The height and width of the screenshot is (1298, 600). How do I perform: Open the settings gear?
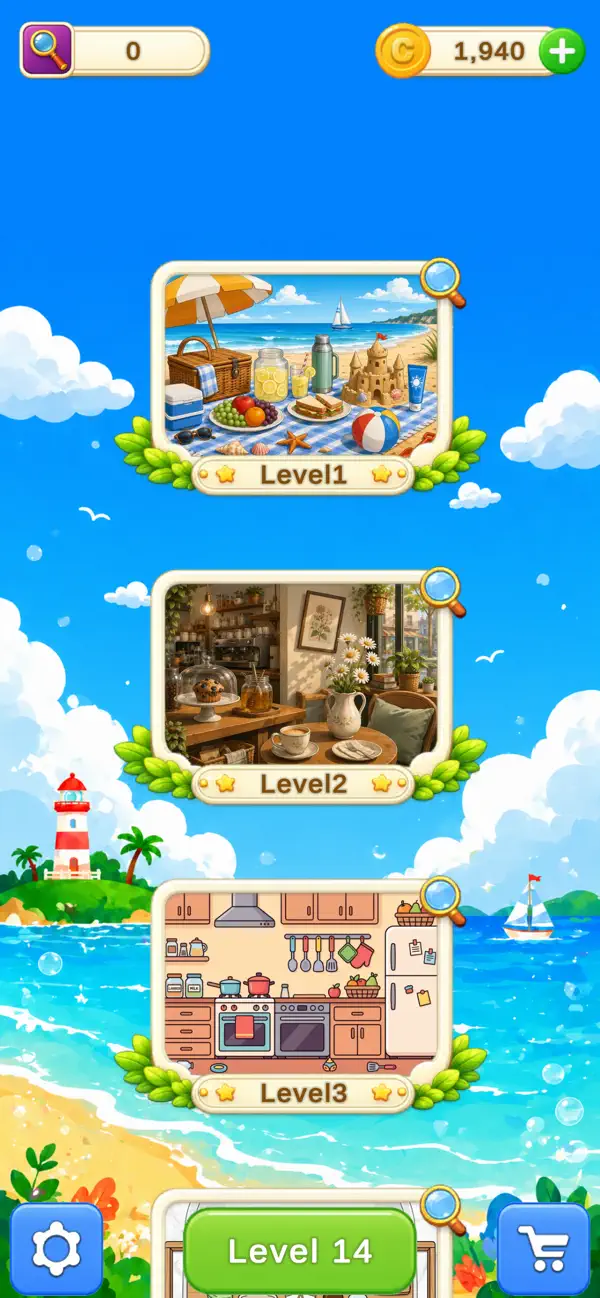(x=56, y=1249)
